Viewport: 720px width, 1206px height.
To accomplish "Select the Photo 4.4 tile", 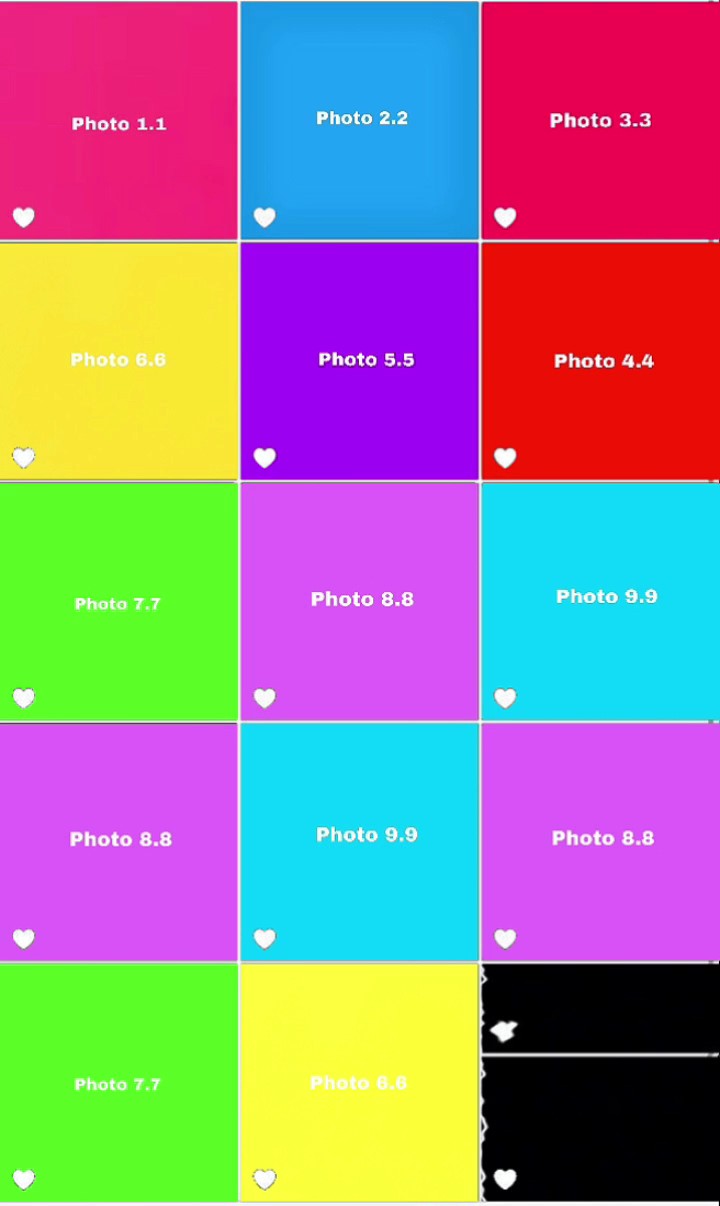I will point(600,360).
